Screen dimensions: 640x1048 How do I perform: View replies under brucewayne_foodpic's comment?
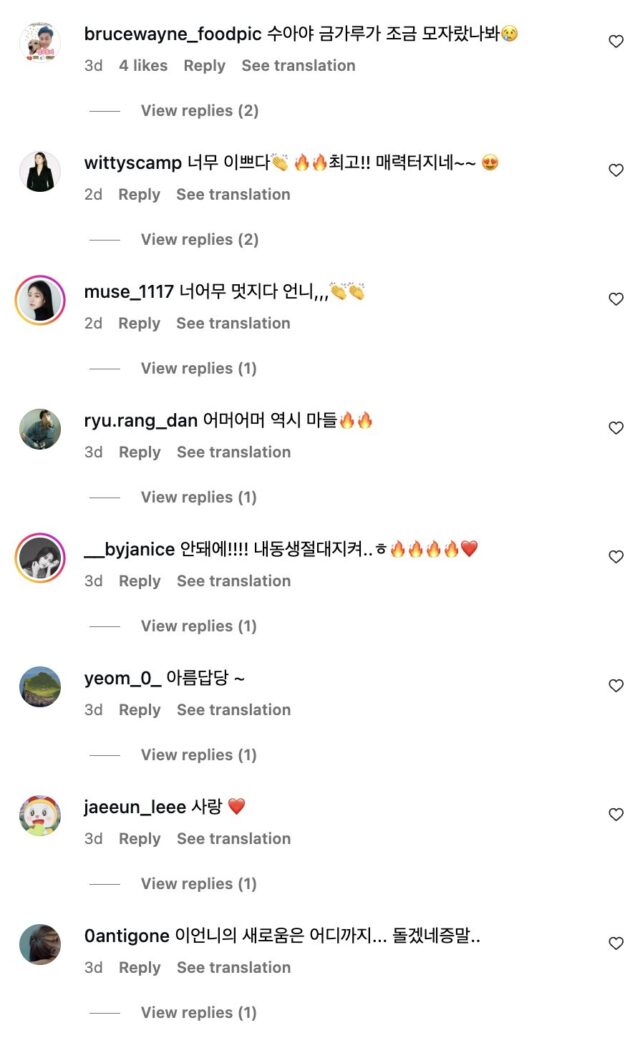click(x=199, y=110)
